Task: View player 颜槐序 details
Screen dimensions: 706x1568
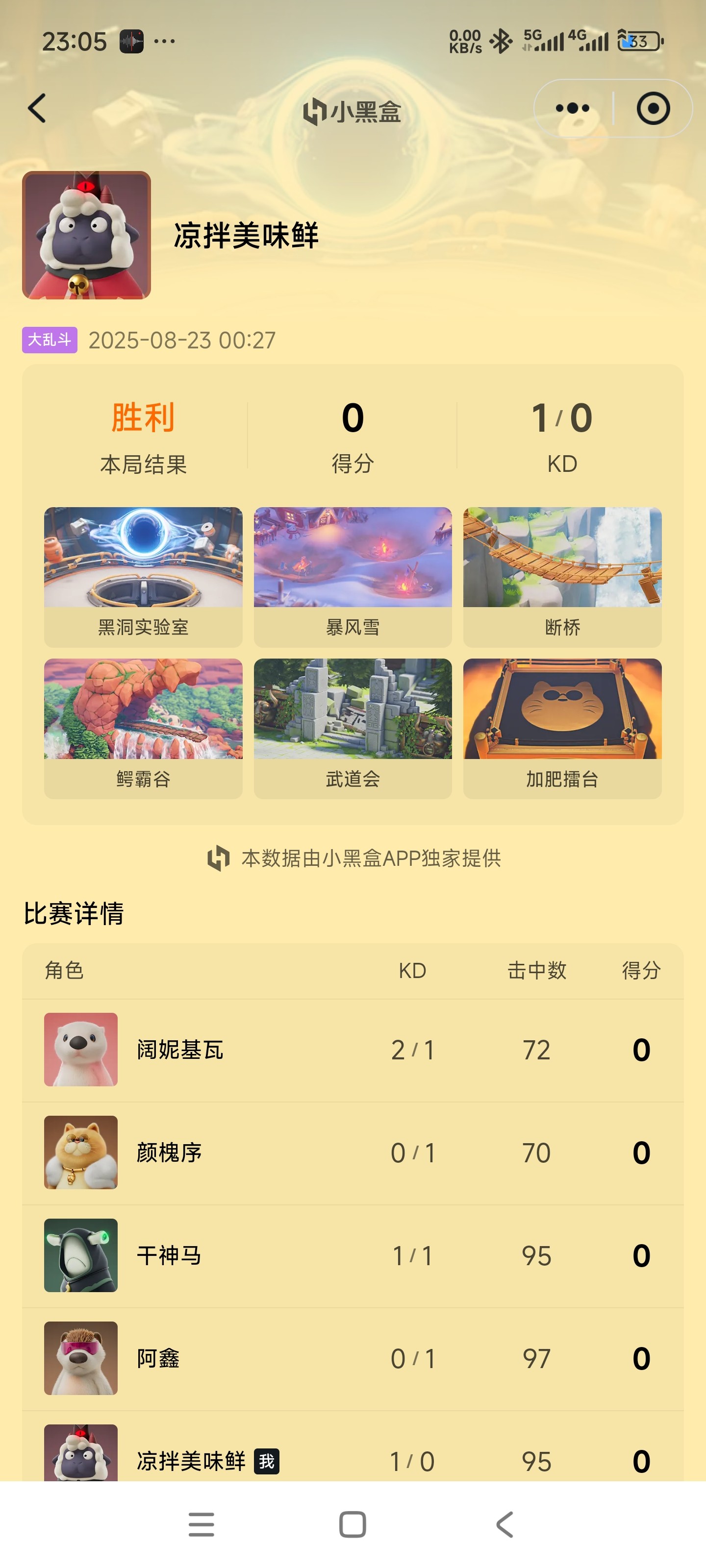Action: (x=353, y=1153)
